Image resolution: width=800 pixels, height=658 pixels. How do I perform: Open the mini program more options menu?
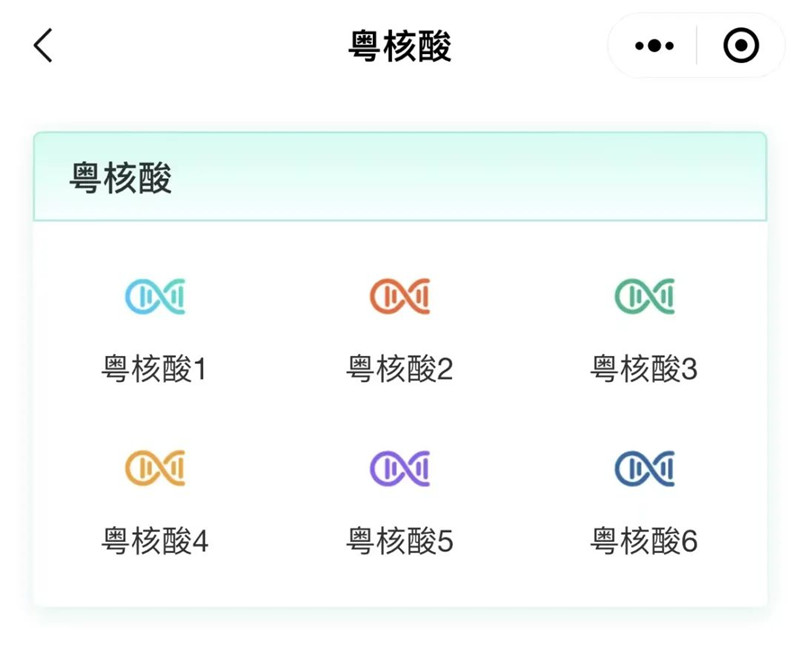[x=654, y=46]
